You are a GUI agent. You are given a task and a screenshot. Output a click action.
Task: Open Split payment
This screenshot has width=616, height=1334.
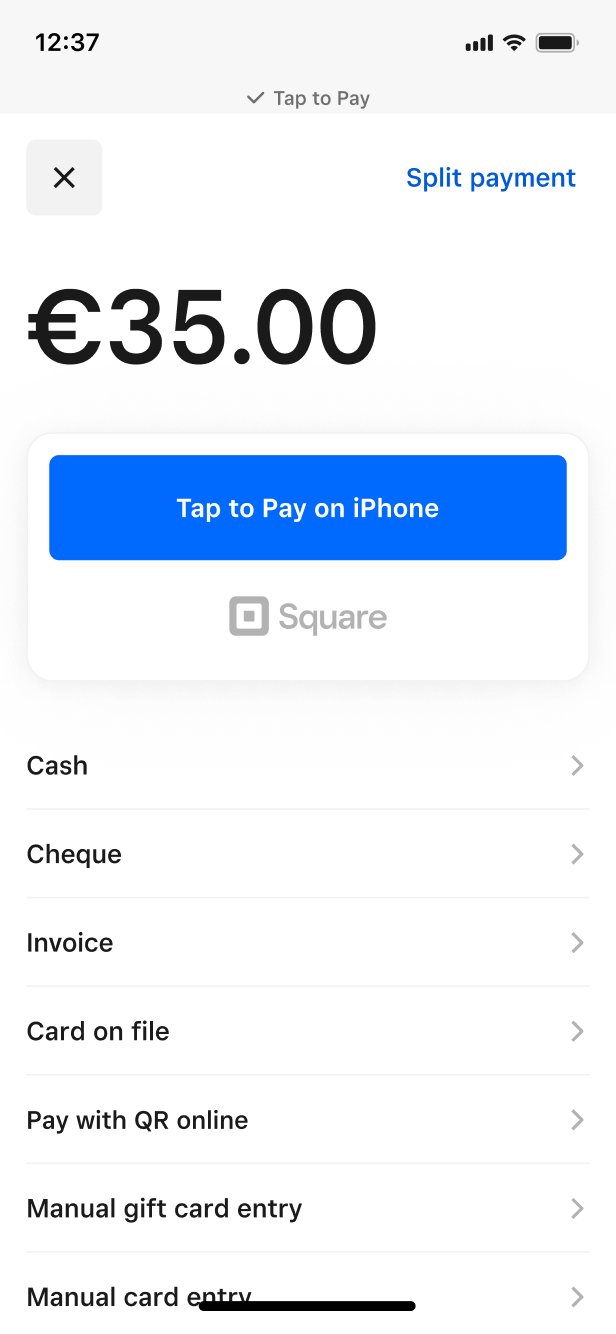tap(490, 178)
